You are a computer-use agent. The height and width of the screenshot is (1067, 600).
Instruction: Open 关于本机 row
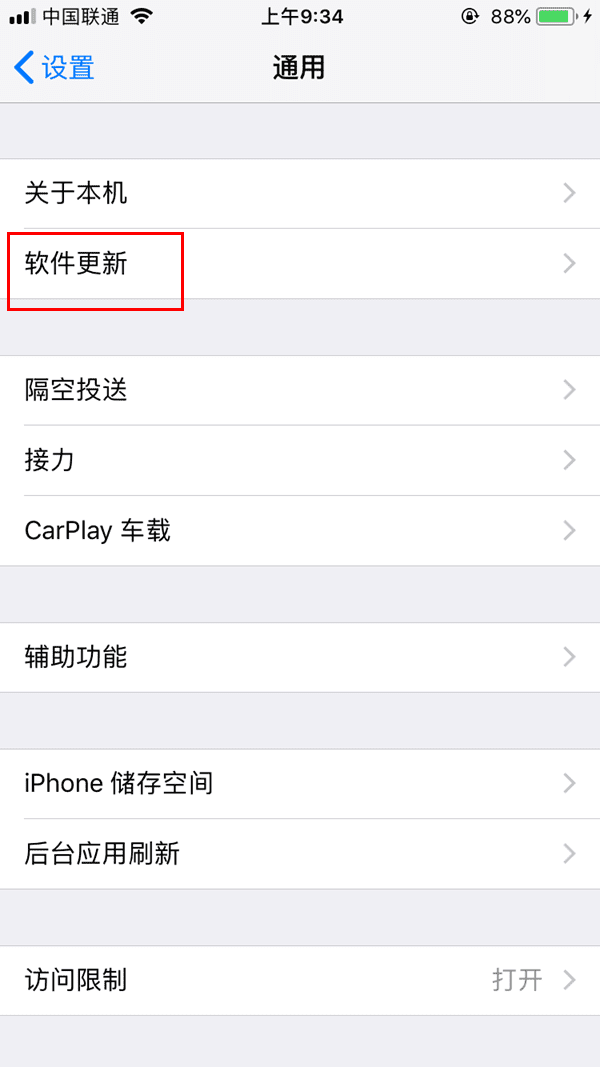[x=300, y=193]
